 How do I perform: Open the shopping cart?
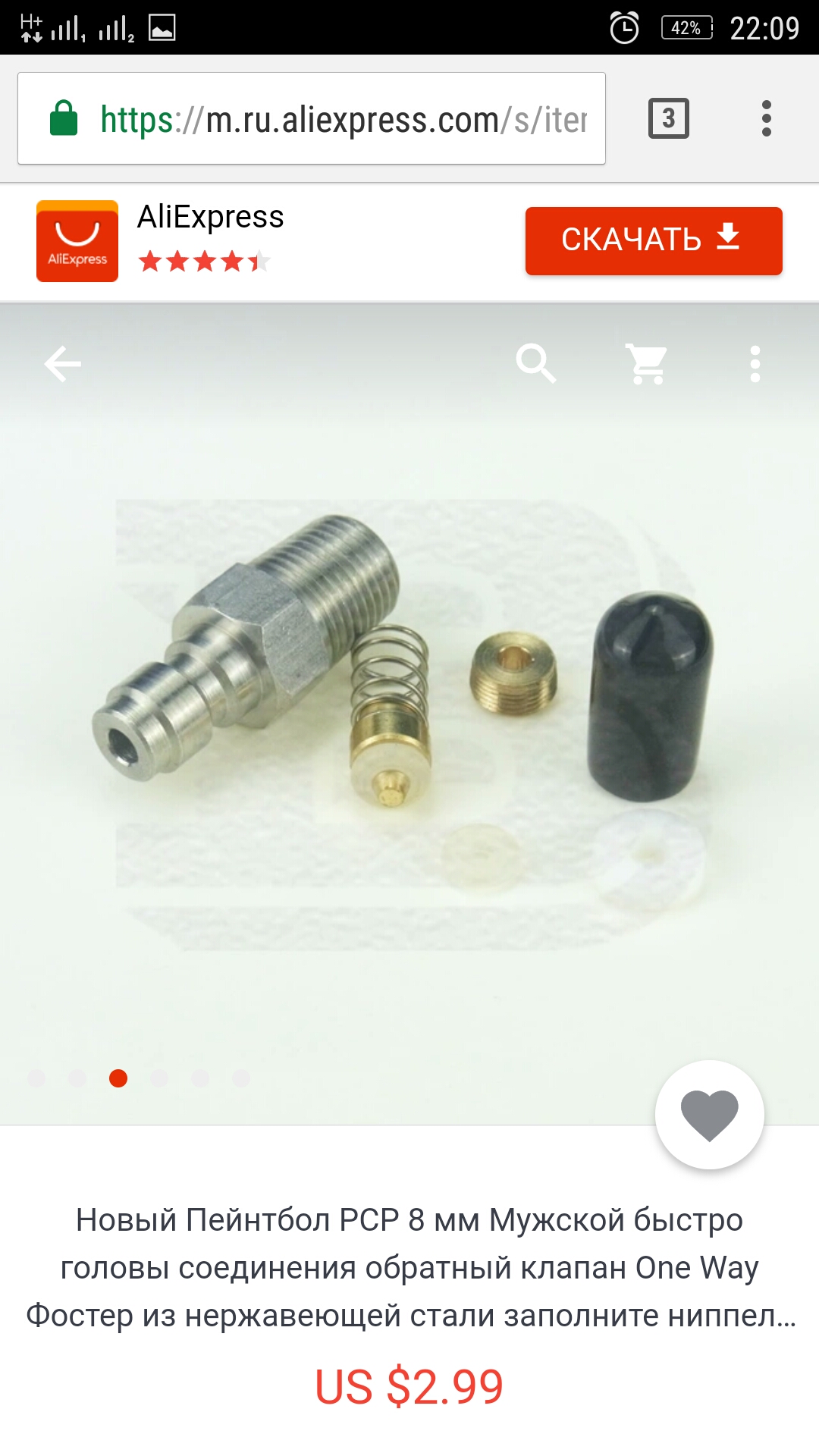646,364
